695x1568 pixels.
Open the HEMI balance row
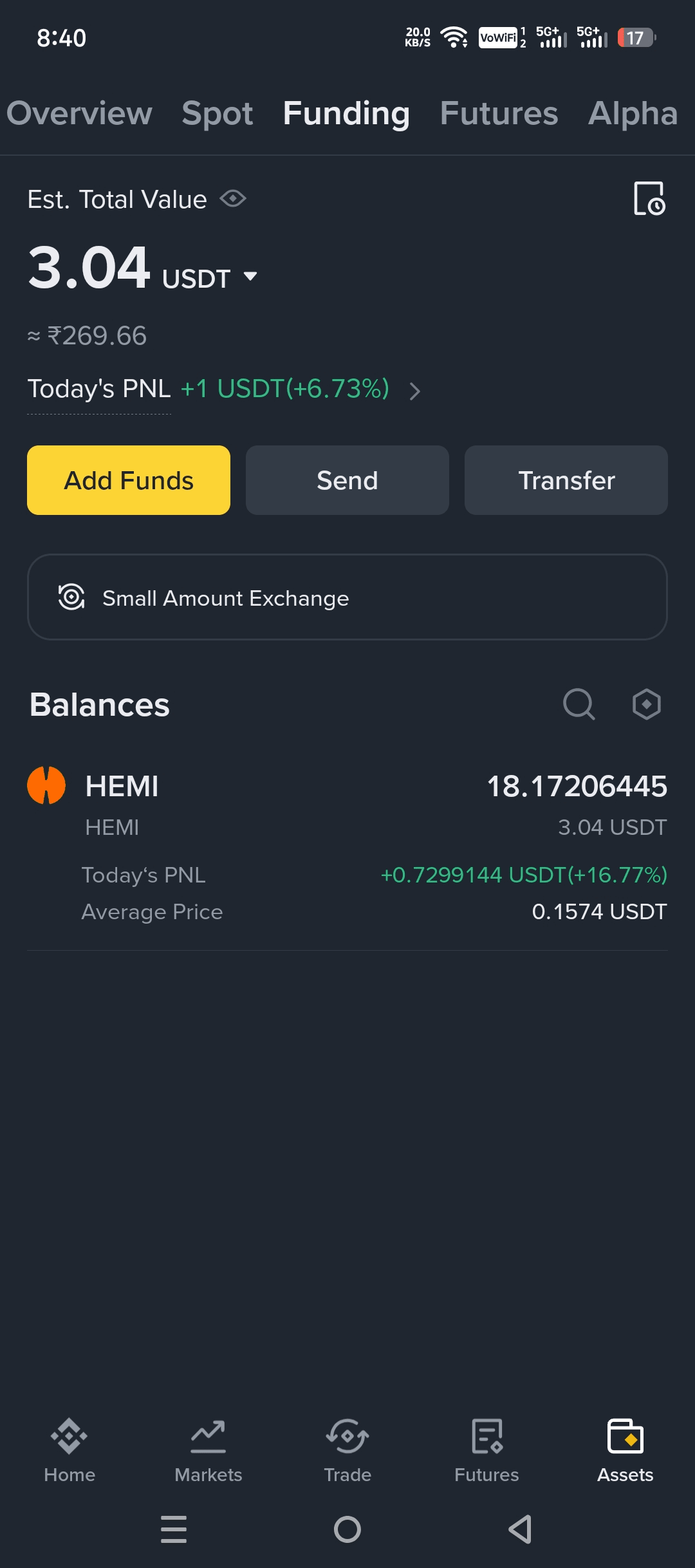coord(347,805)
